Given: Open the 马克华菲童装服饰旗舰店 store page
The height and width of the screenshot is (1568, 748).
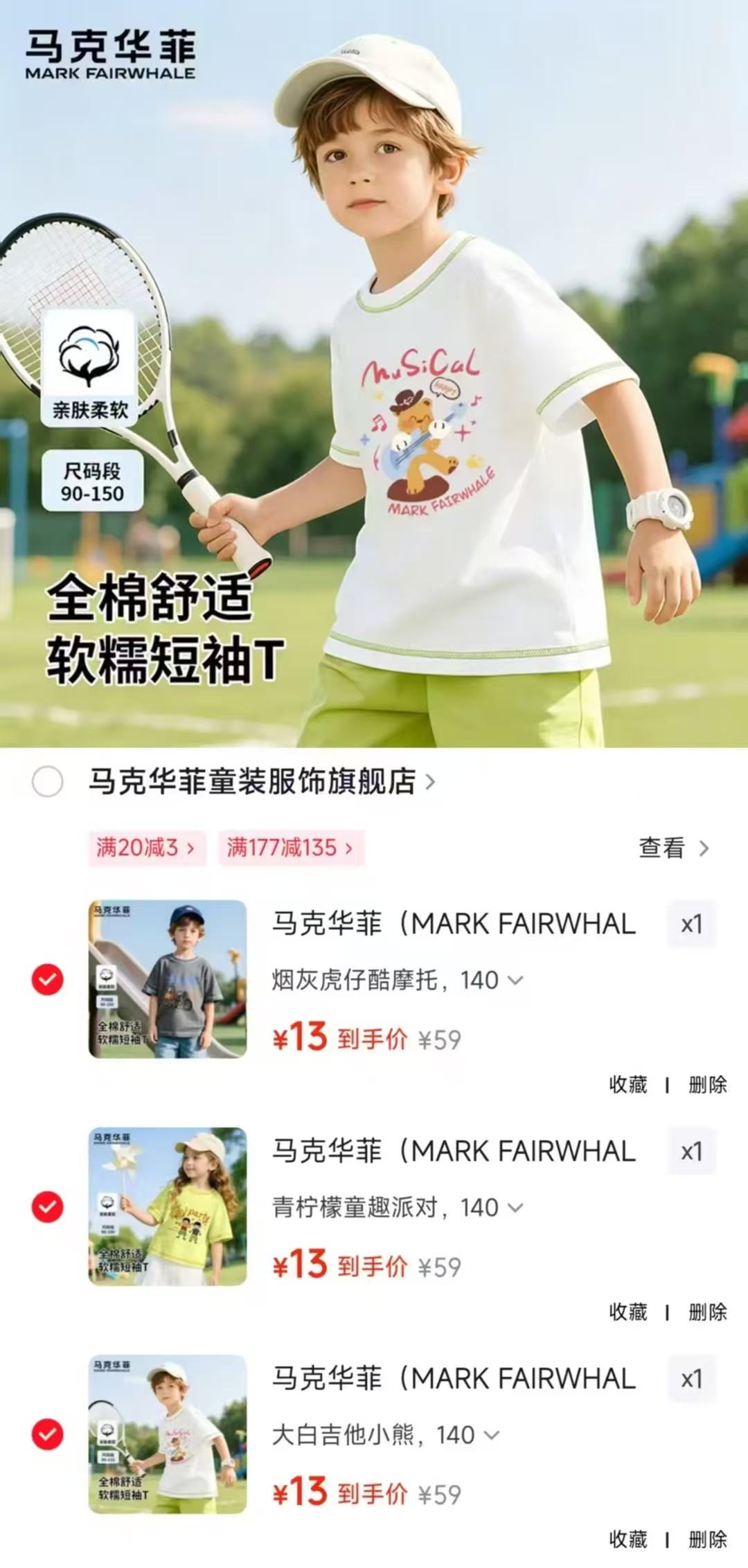Looking at the screenshot, I should (x=262, y=782).
